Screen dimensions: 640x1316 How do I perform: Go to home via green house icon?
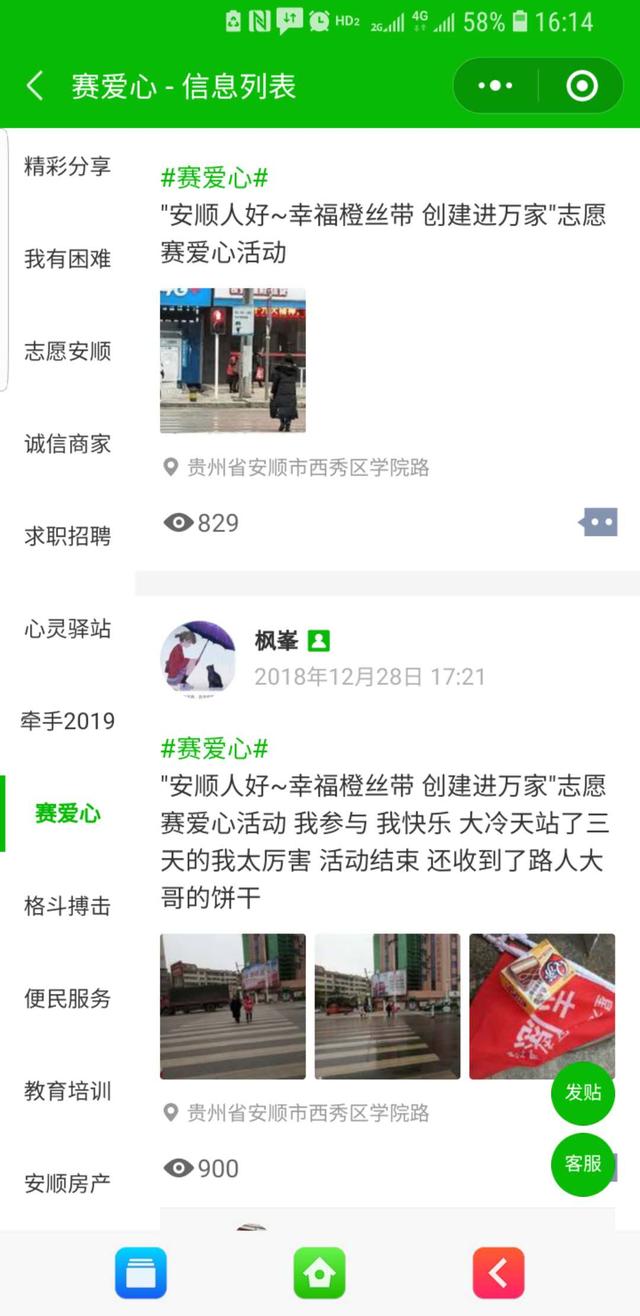point(319,1273)
